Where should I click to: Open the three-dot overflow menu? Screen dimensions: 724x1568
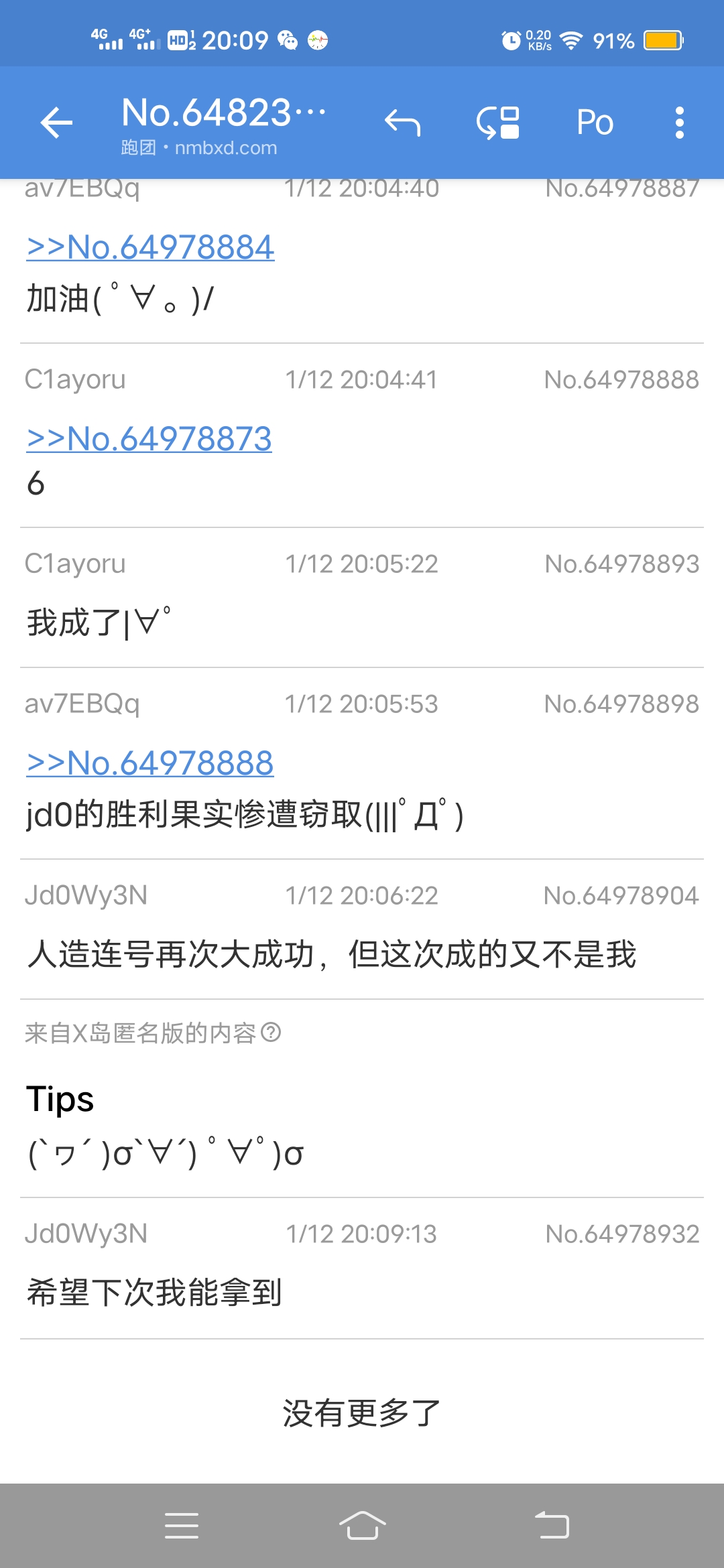click(x=679, y=123)
